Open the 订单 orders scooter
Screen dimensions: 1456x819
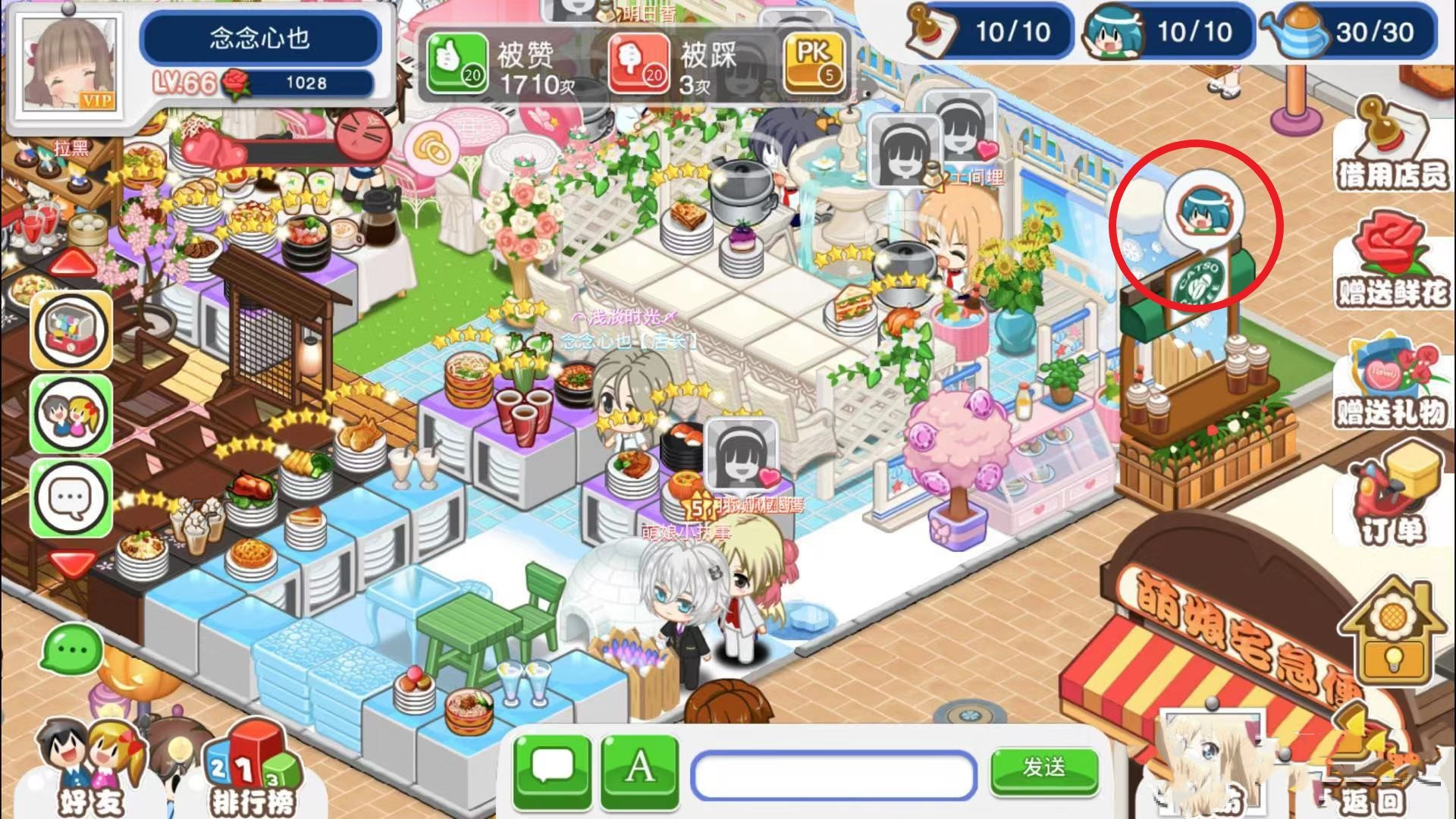coord(1389,497)
